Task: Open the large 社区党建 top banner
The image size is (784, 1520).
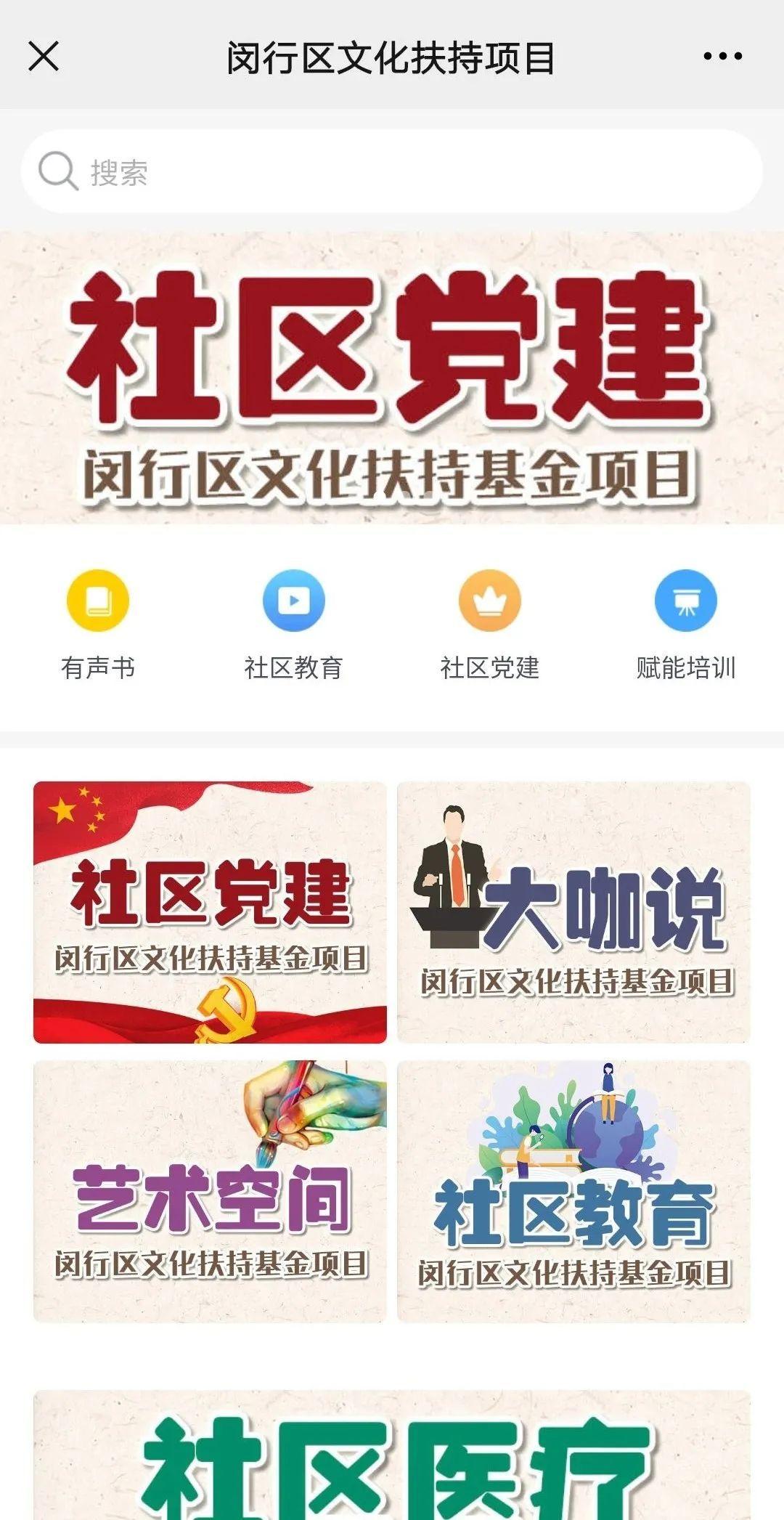Action: click(392, 378)
